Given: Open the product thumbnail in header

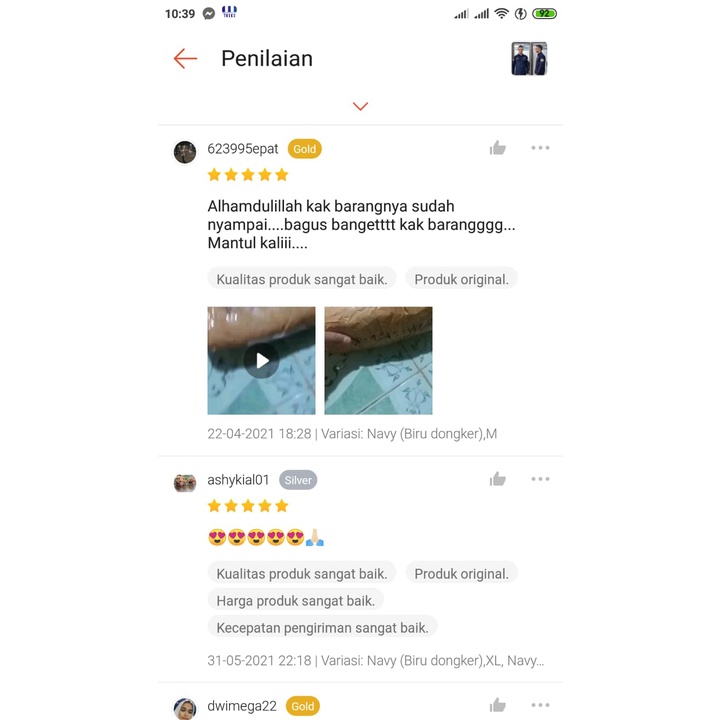Looking at the screenshot, I should [x=529, y=59].
